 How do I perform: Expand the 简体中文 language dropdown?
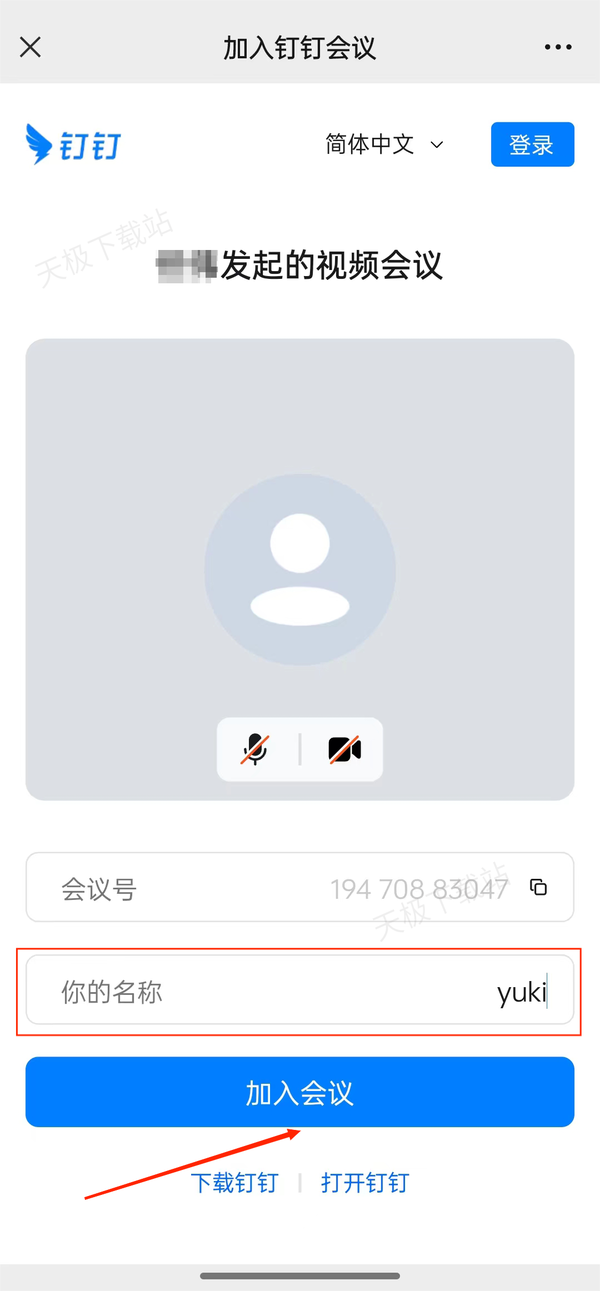pyautogui.click(x=384, y=144)
